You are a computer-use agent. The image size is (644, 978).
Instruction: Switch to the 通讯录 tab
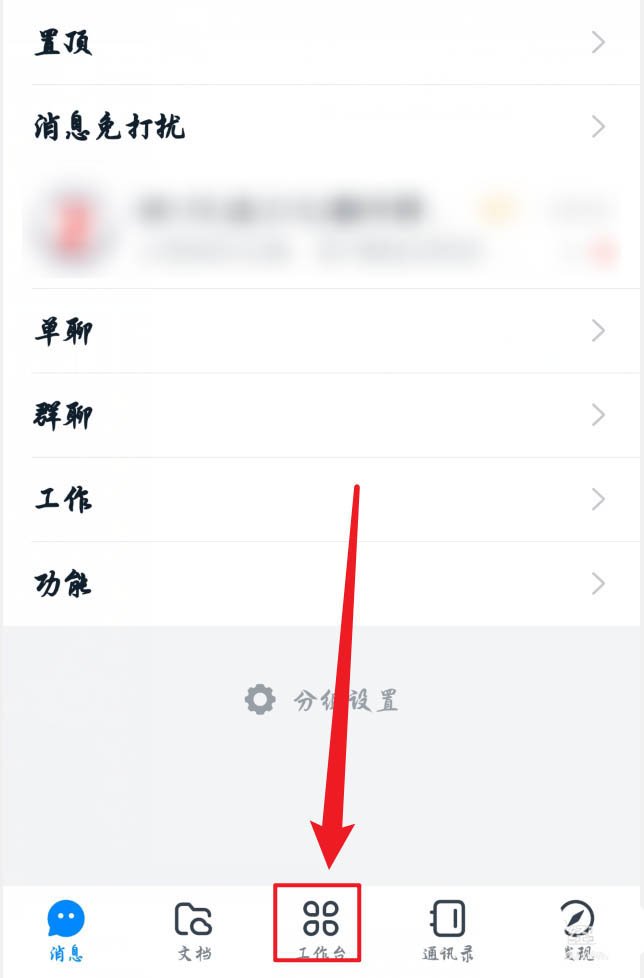(x=447, y=930)
